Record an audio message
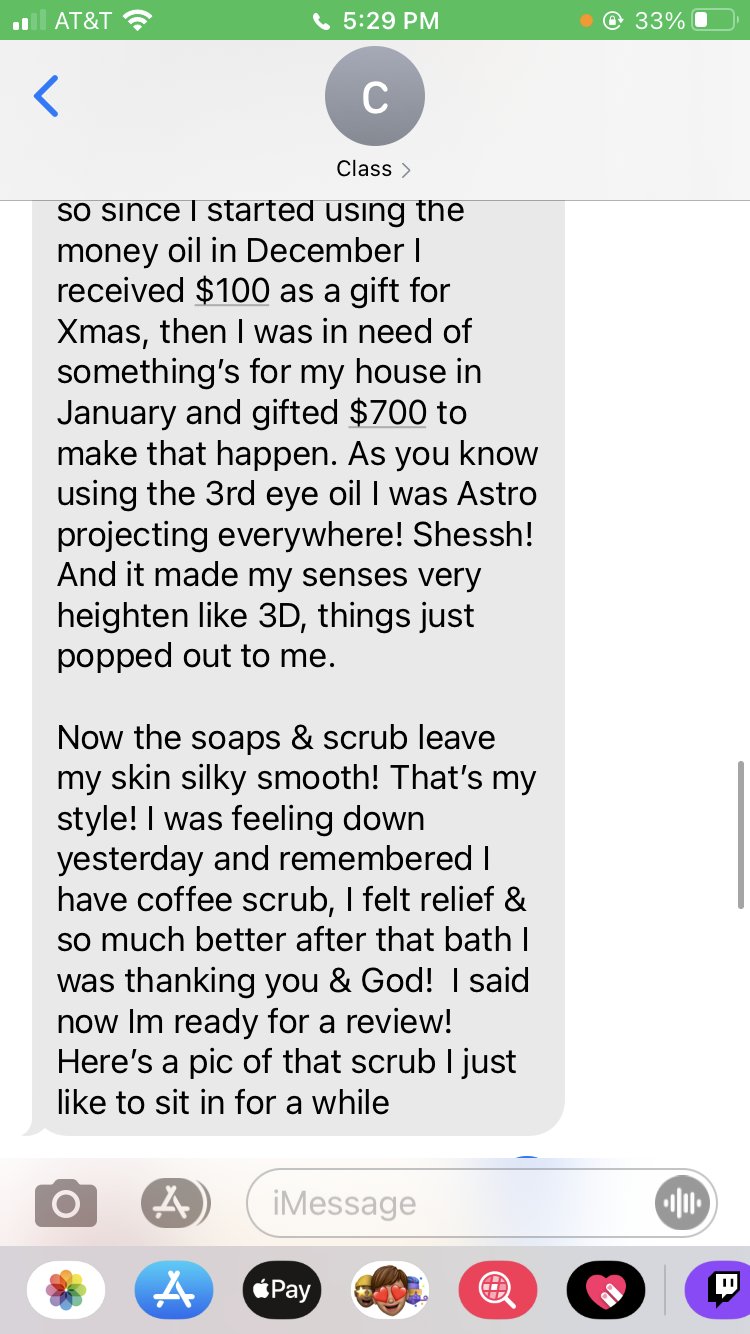 click(683, 1203)
